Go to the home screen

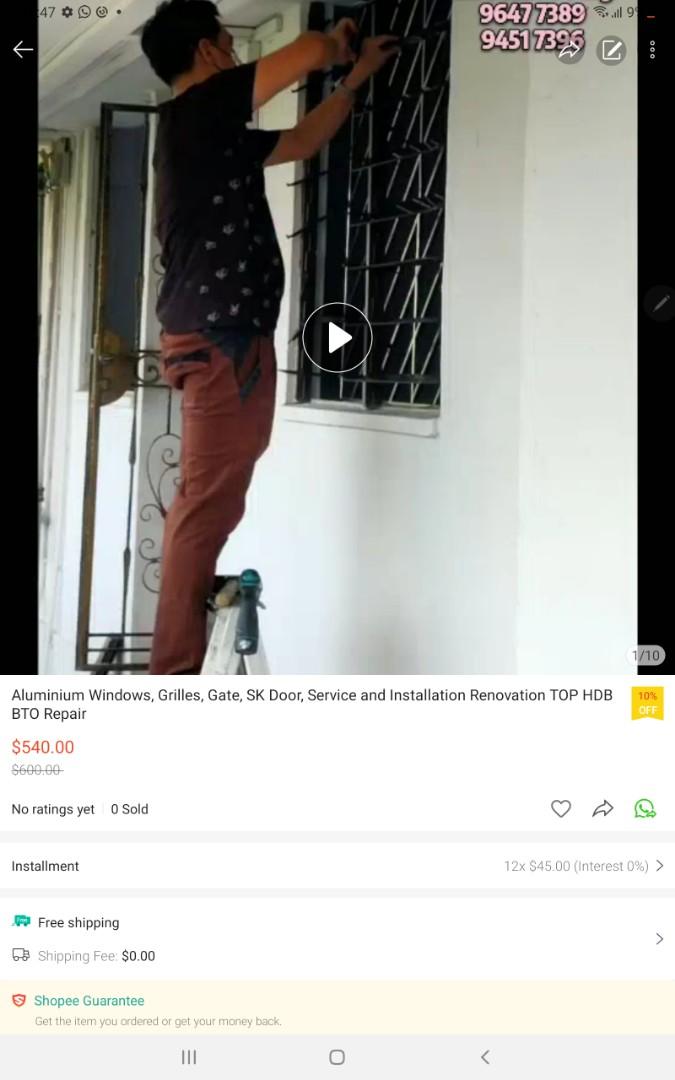click(x=337, y=1057)
